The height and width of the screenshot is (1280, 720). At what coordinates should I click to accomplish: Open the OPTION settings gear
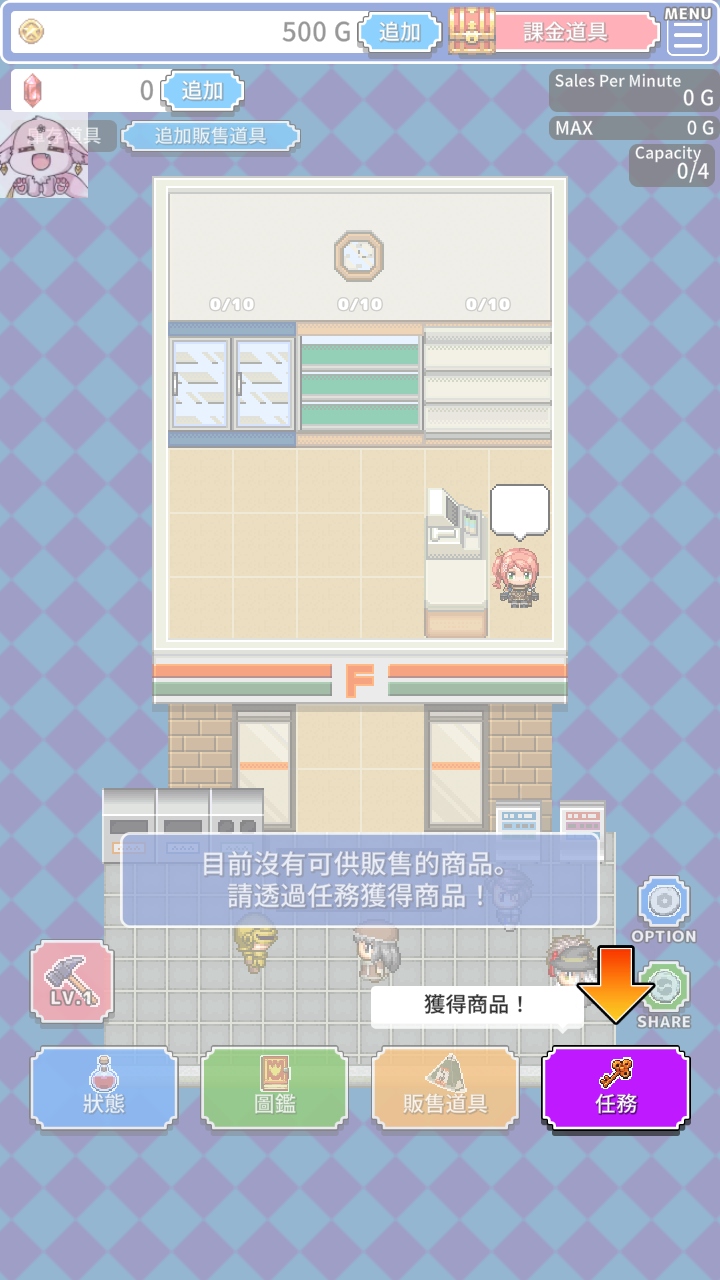(x=664, y=903)
